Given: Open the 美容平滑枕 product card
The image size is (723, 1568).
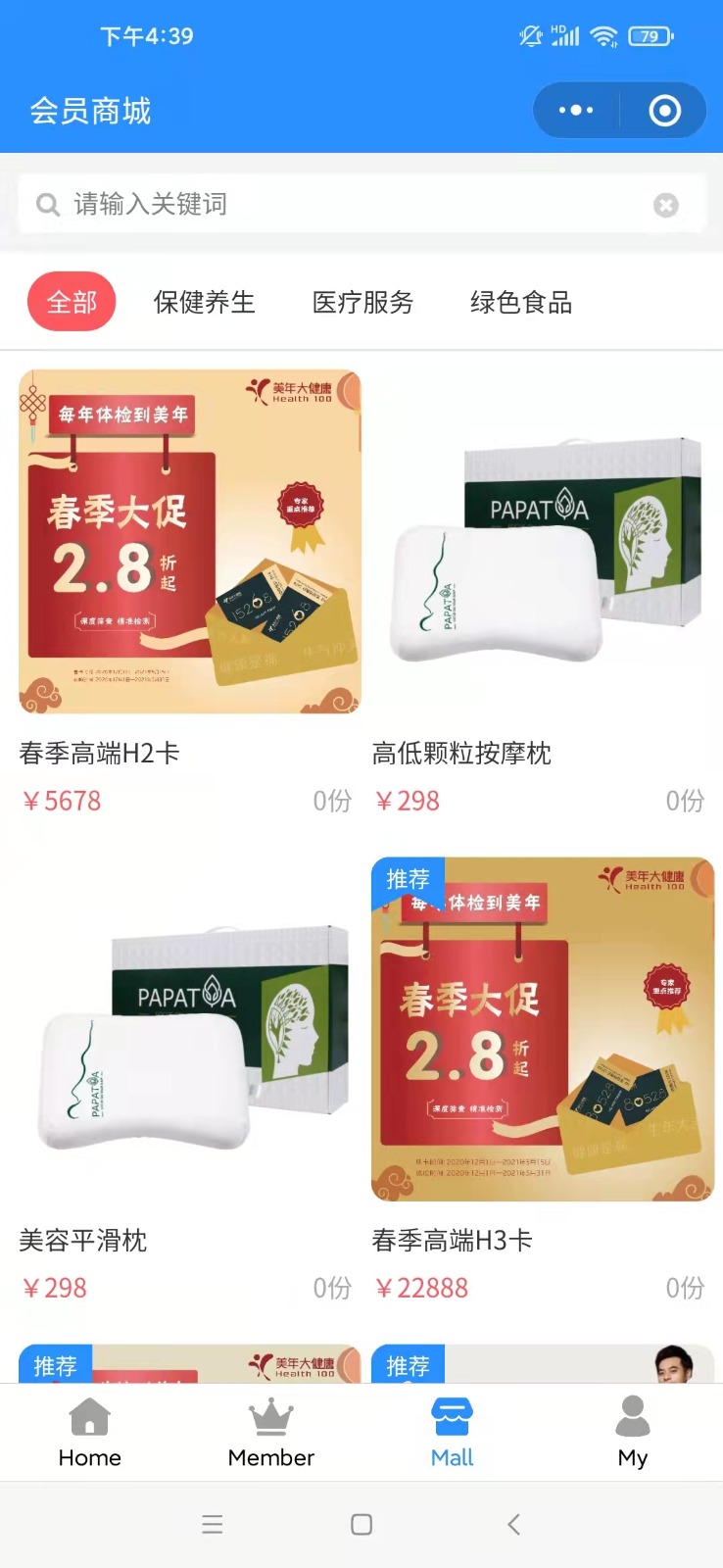Looking at the screenshot, I should pyautogui.click(x=185, y=1080).
